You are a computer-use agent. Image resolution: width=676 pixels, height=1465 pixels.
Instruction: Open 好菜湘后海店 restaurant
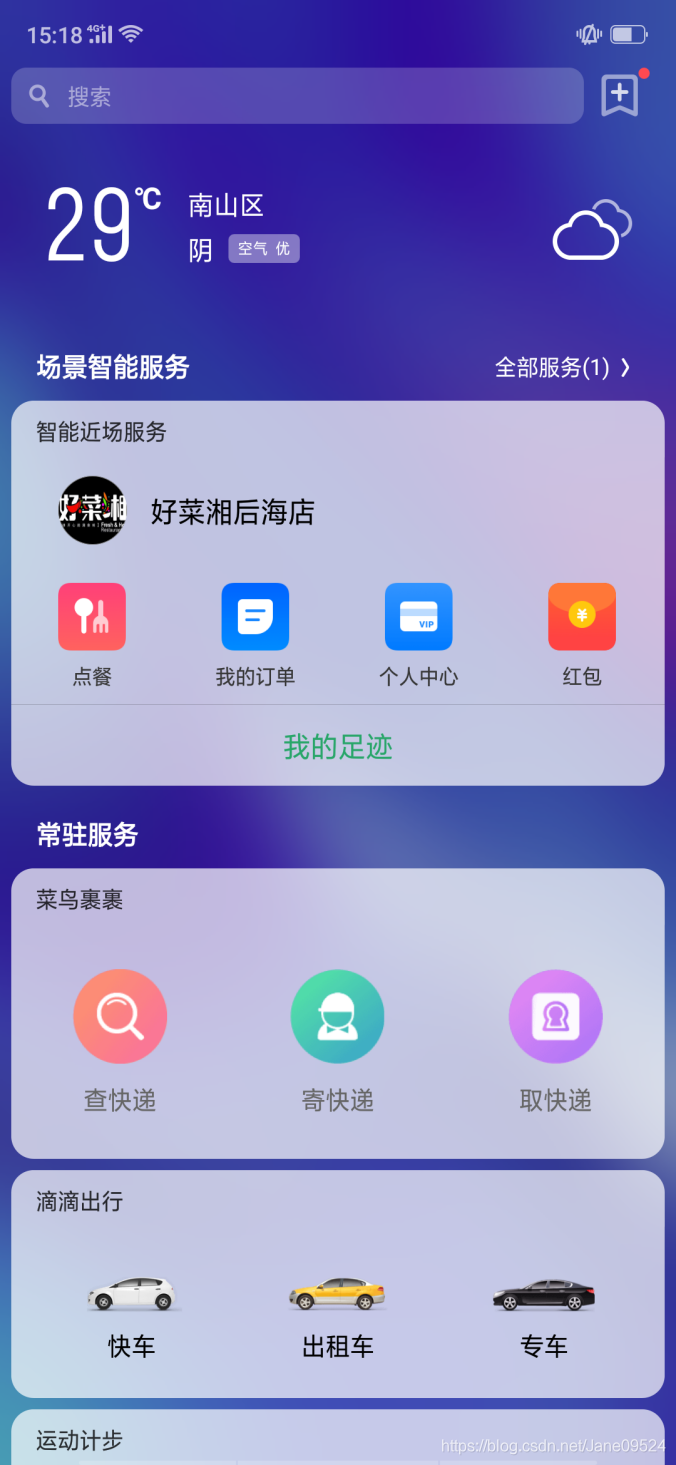232,512
